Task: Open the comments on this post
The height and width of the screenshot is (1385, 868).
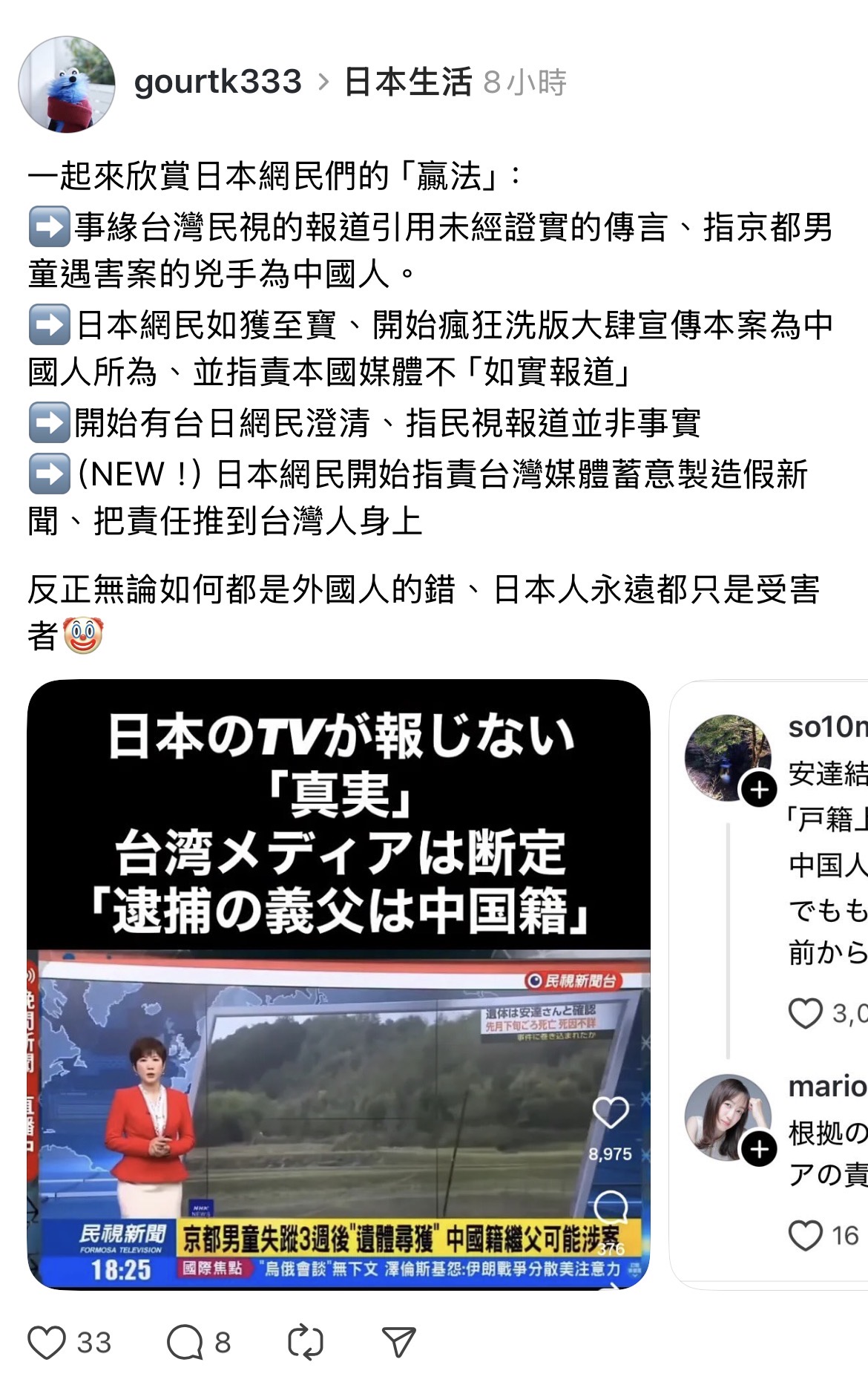Action: pyautogui.click(x=185, y=1342)
